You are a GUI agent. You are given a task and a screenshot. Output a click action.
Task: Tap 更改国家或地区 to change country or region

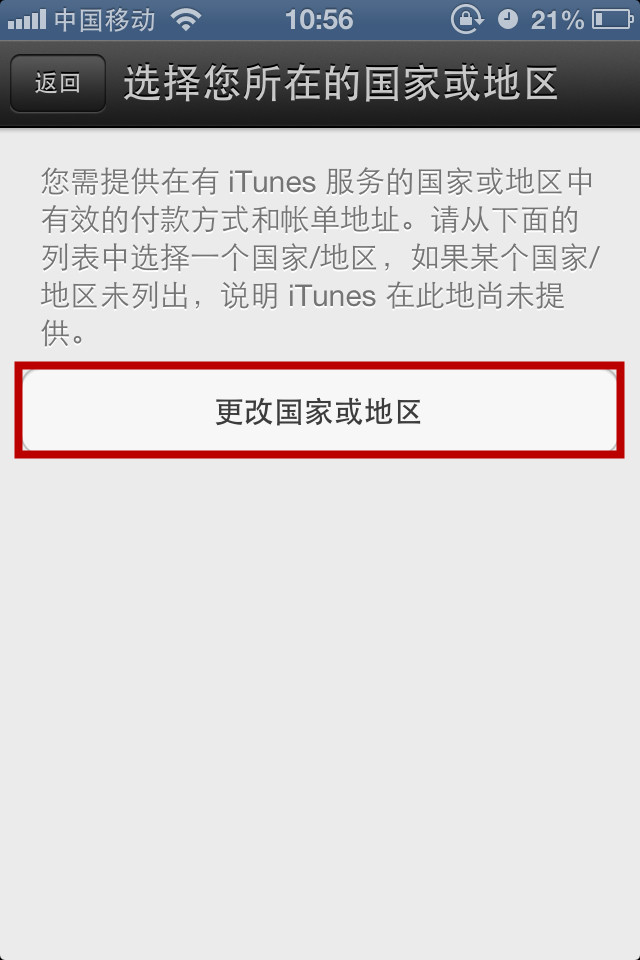[319, 411]
